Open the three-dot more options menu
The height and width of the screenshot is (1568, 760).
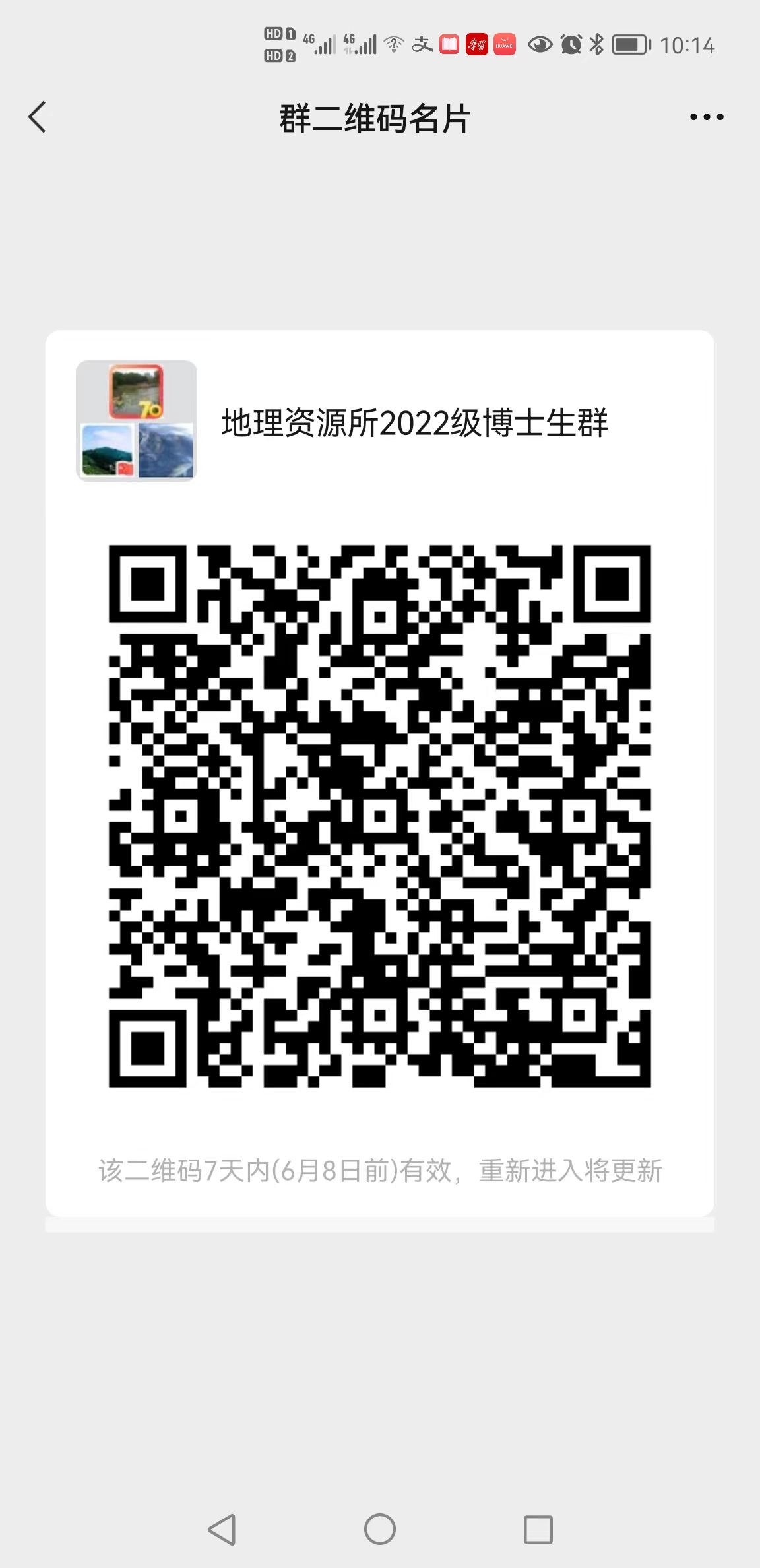point(707,117)
